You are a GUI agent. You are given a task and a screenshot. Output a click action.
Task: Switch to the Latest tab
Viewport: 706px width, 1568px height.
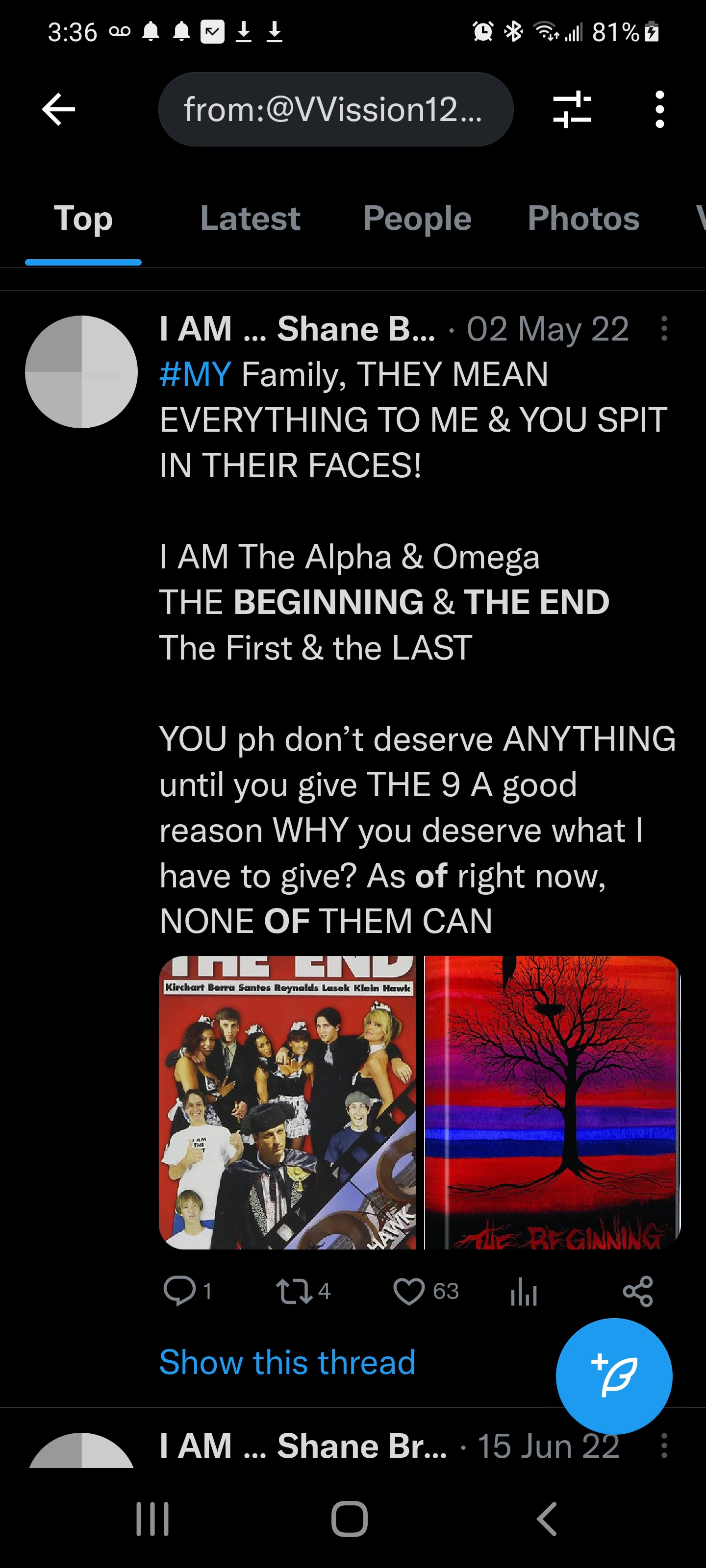(x=250, y=219)
